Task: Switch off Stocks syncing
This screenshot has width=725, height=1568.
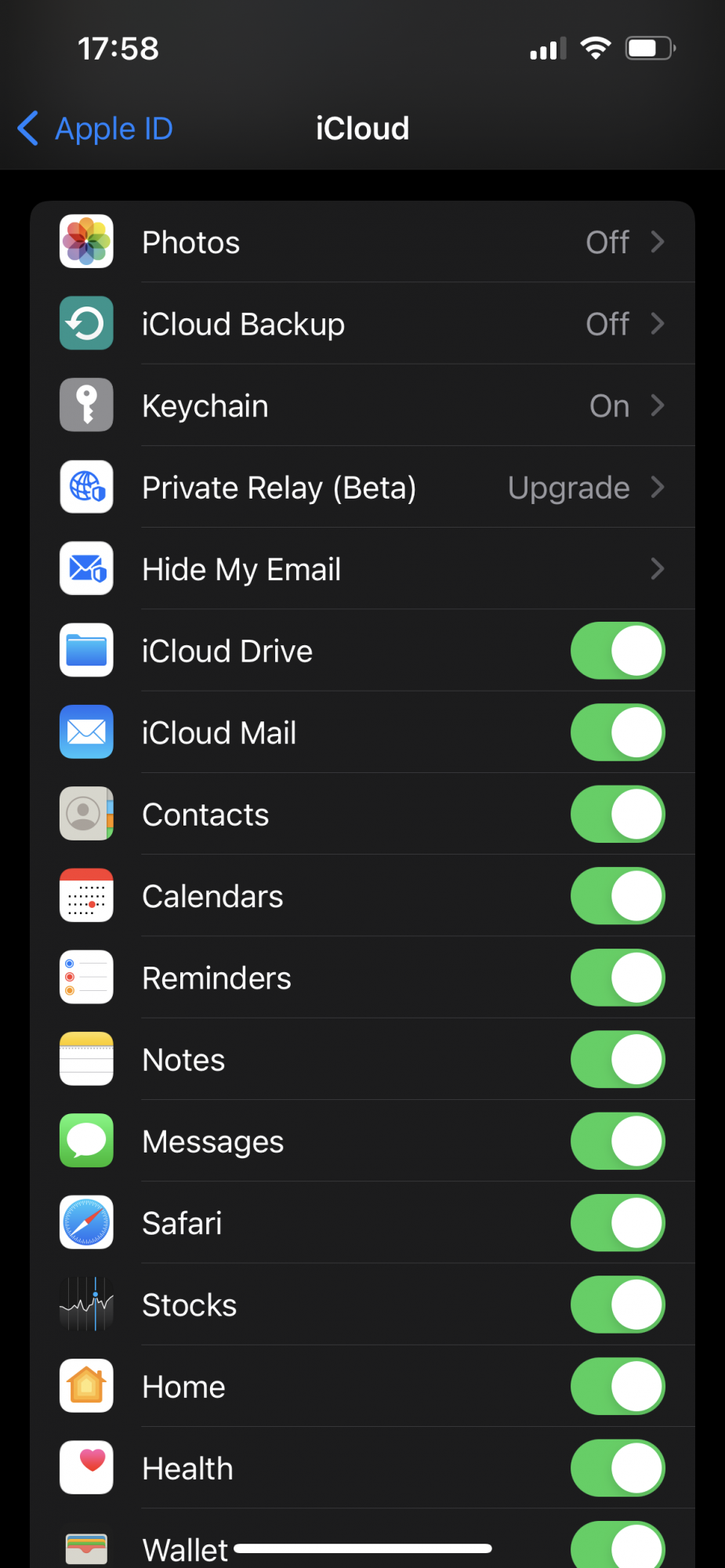Action: click(x=618, y=1305)
